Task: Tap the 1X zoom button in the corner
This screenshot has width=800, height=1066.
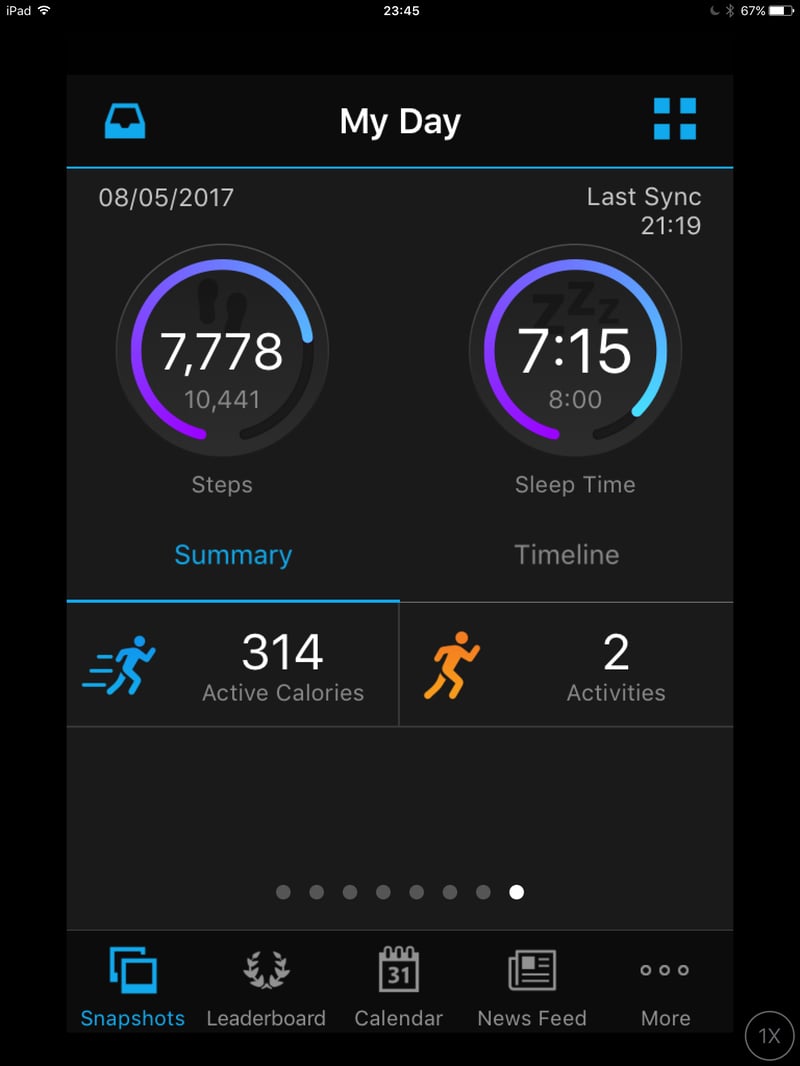Action: coord(769,1036)
